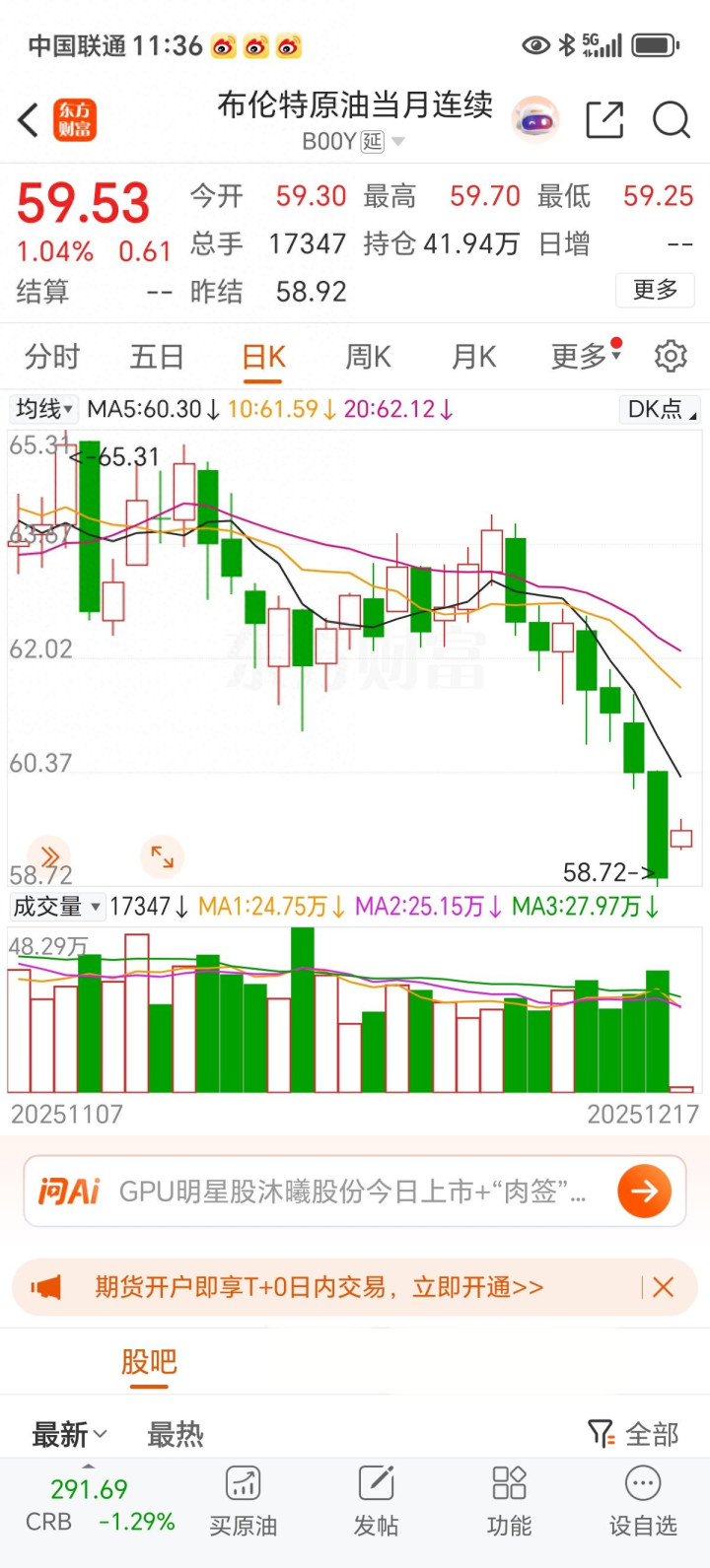Ask AI with the orange arrow button

[x=644, y=1192]
